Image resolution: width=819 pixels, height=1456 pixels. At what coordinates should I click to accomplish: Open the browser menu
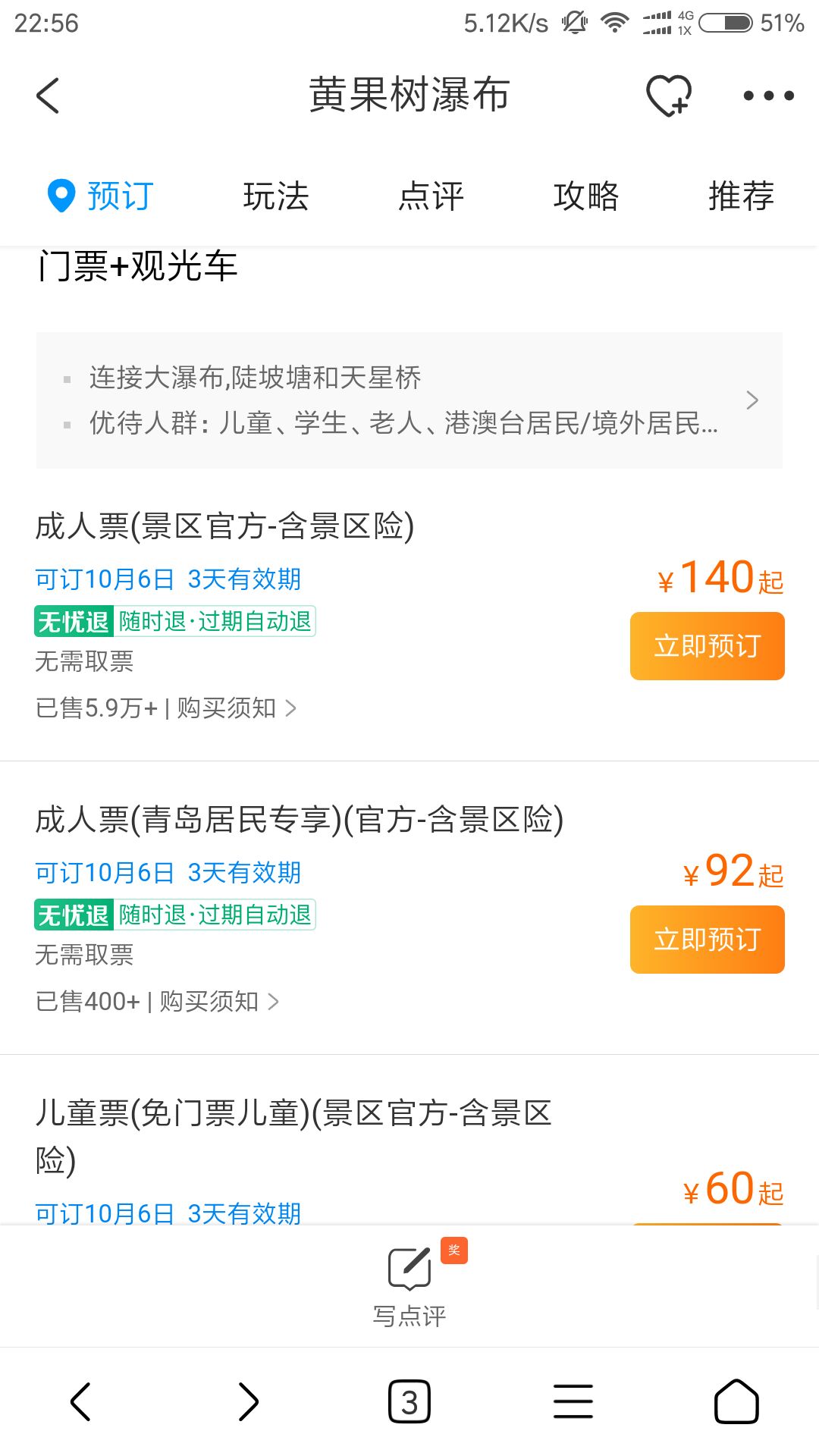click(x=573, y=1401)
